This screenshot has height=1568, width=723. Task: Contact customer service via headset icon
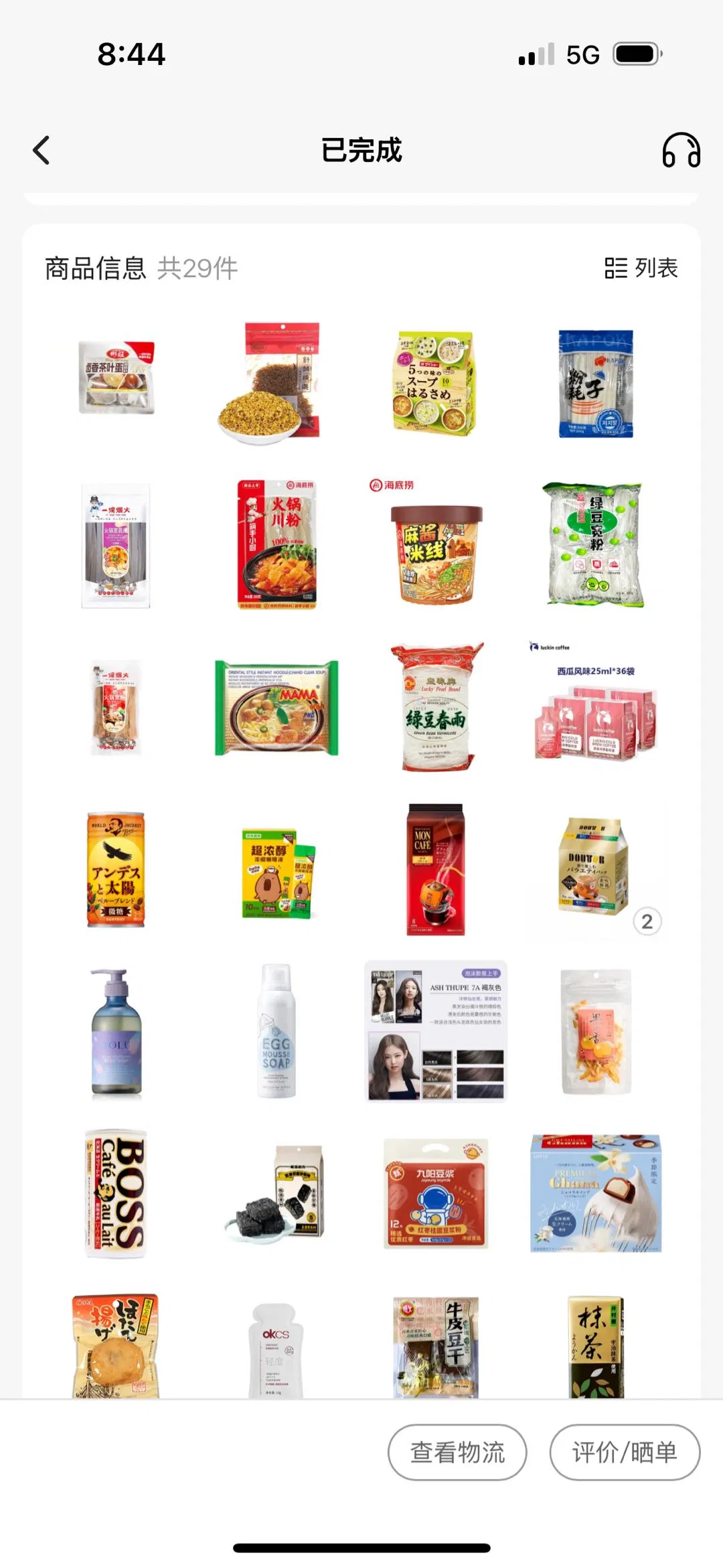click(681, 150)
